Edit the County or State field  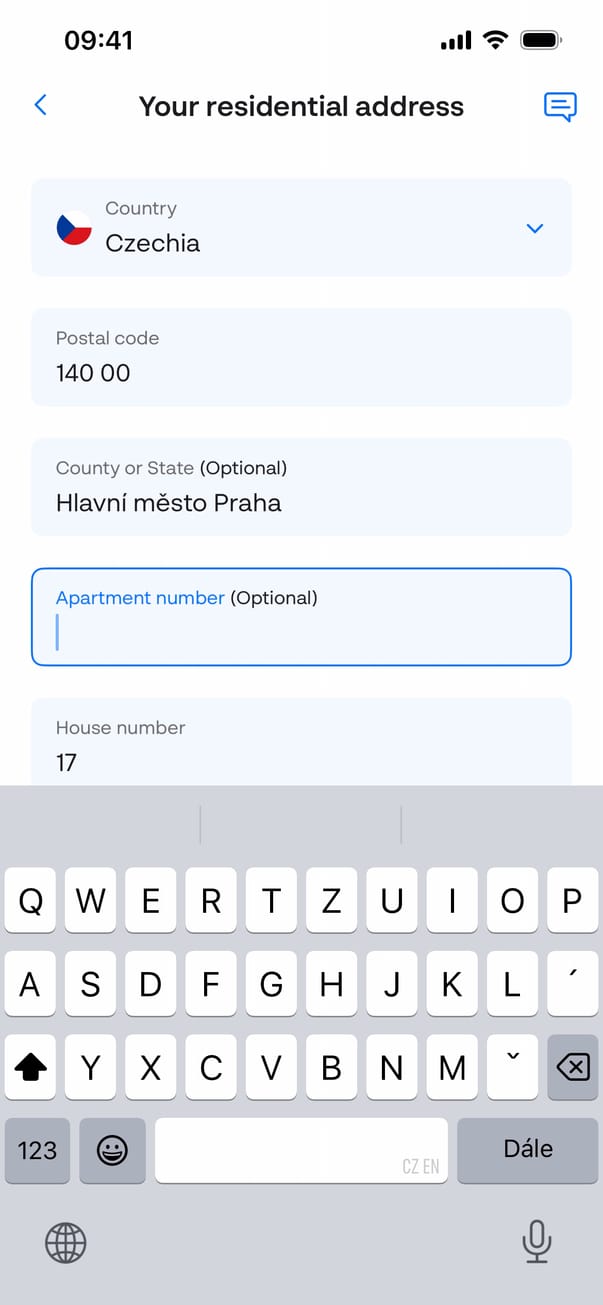[x=301, y=487]
